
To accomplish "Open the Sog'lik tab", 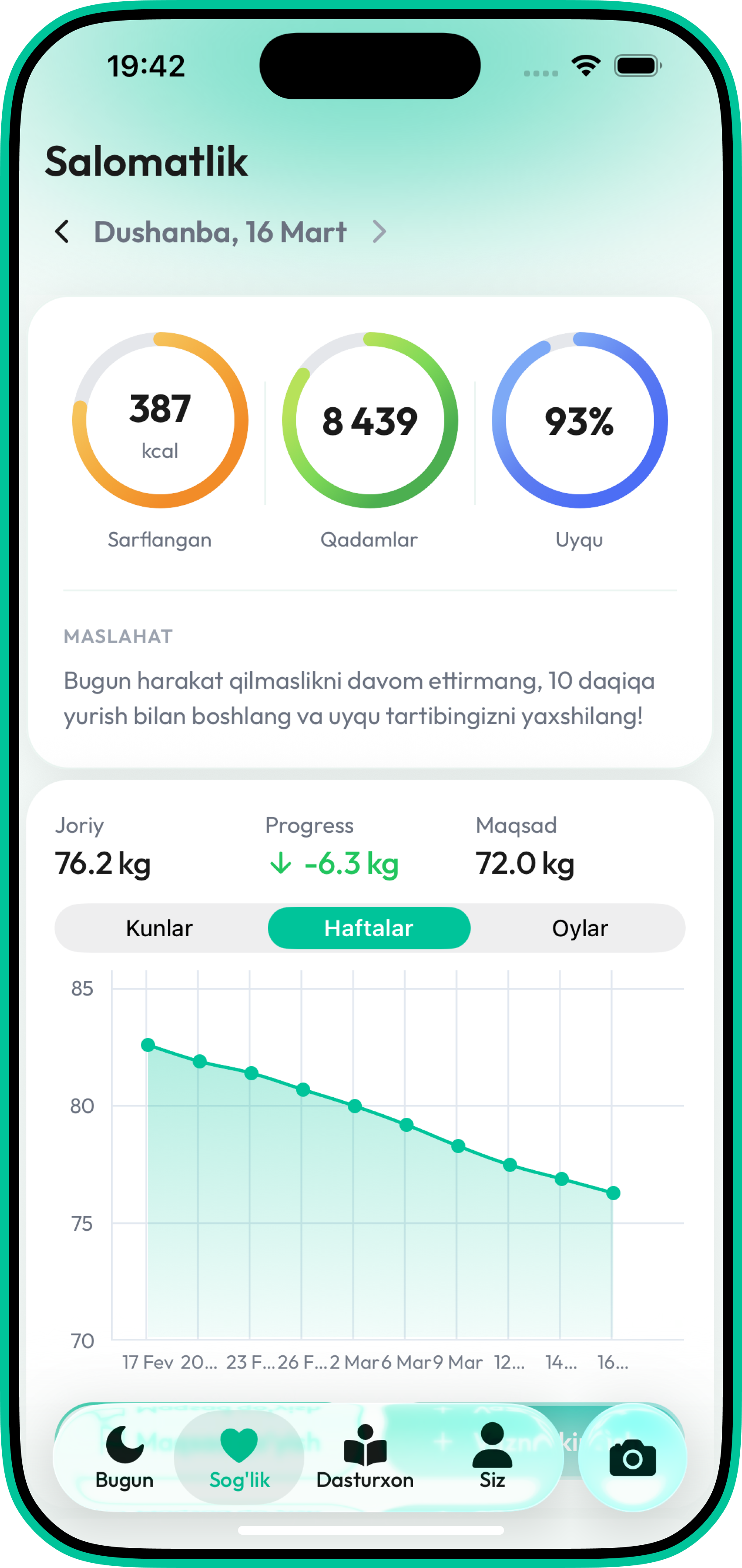I will click(239, 1457).
